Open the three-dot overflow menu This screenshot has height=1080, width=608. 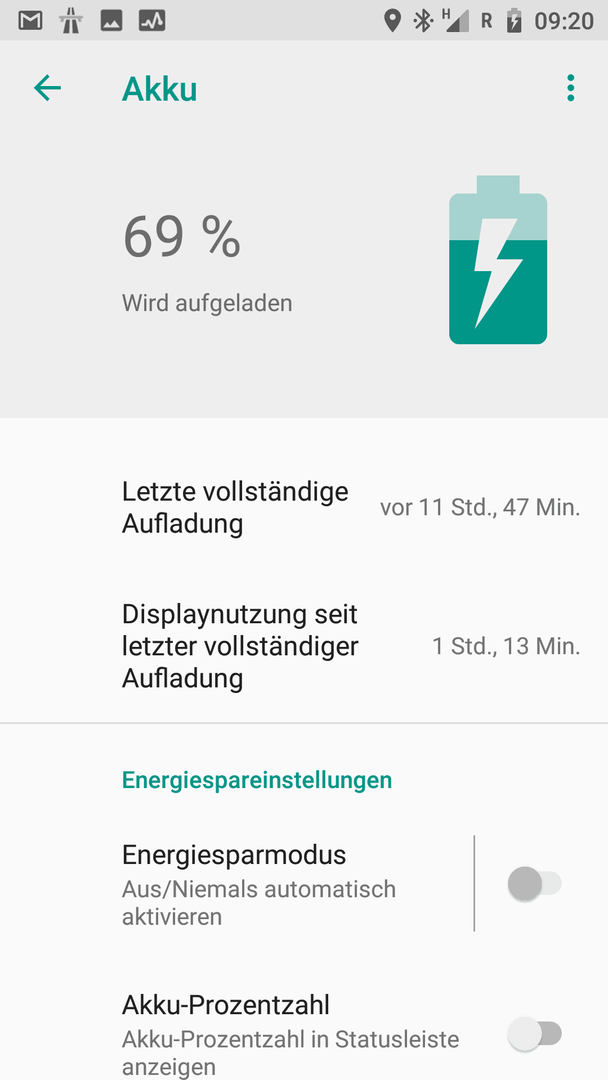[570, 89]
